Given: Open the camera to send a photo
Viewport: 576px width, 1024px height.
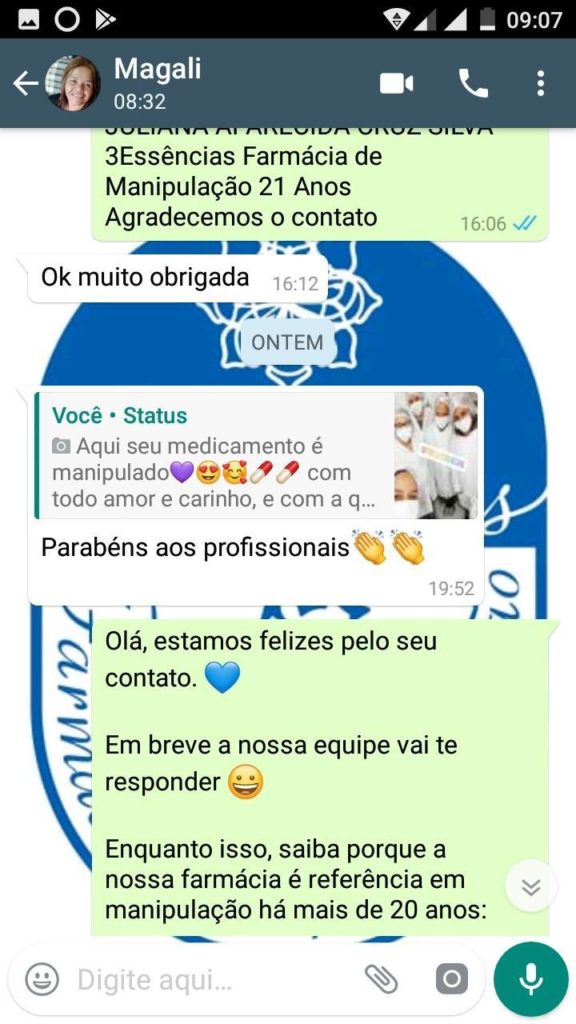Looking at the screenshot, I should coord(452,979).
